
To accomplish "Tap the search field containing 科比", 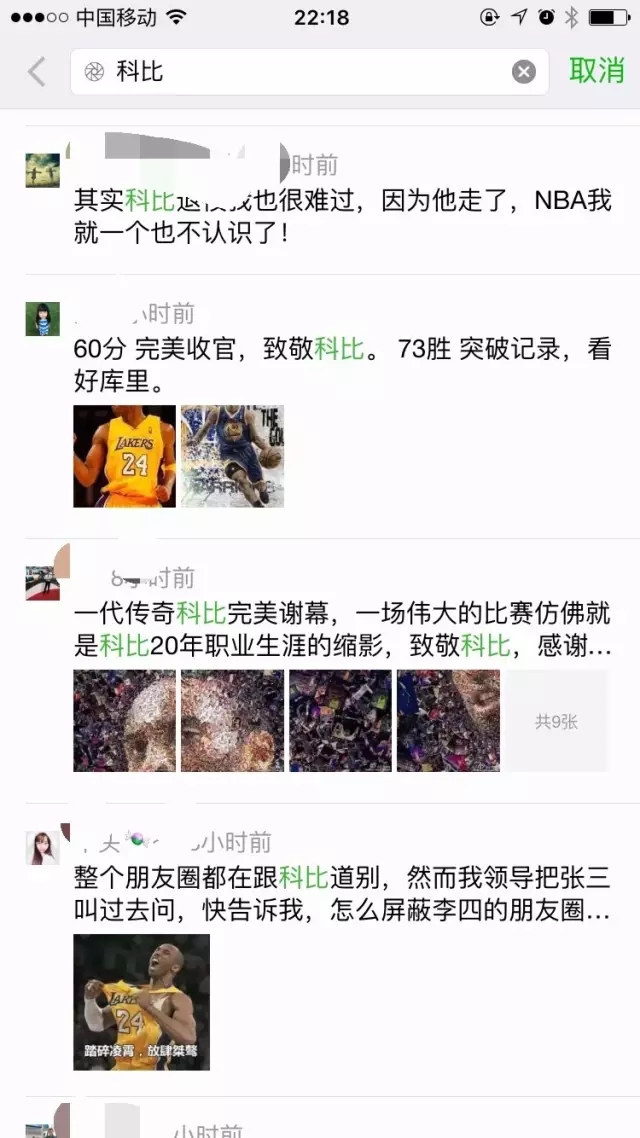I will pyautogui.click(x=300, y=72).
